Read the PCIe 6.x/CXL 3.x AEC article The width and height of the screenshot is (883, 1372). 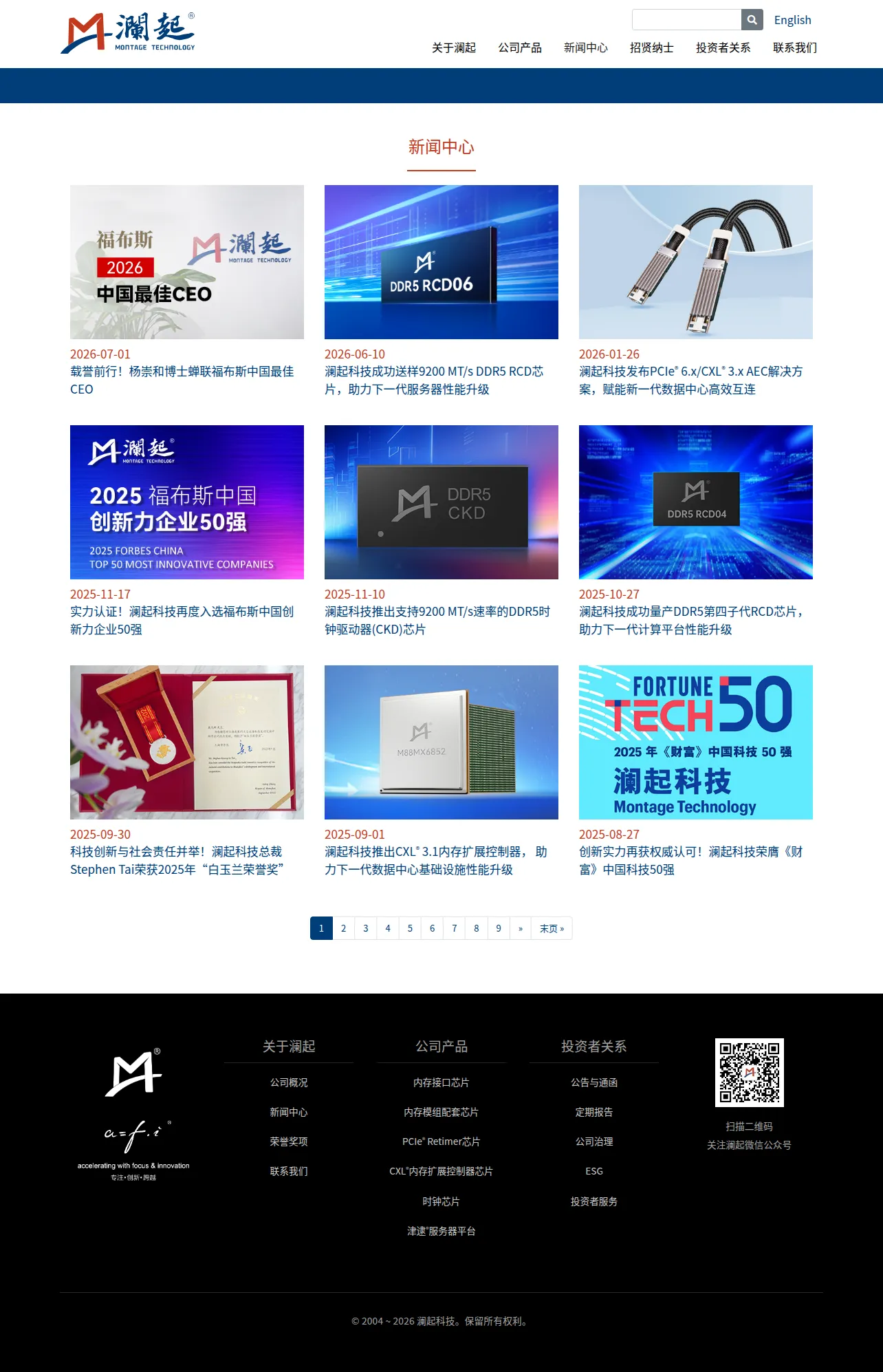690,380
